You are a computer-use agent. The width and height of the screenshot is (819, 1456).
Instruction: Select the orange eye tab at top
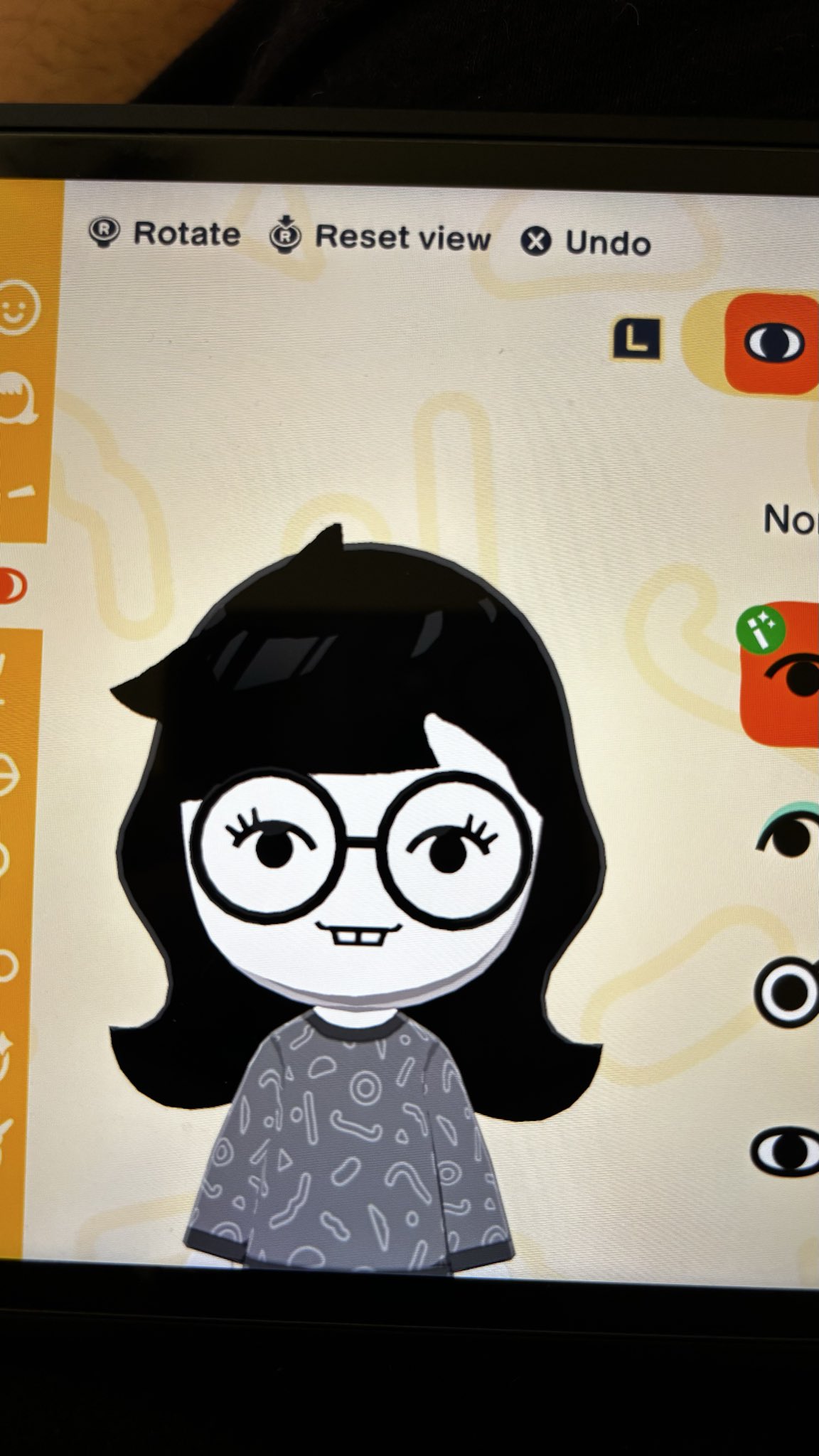[773, 344]
